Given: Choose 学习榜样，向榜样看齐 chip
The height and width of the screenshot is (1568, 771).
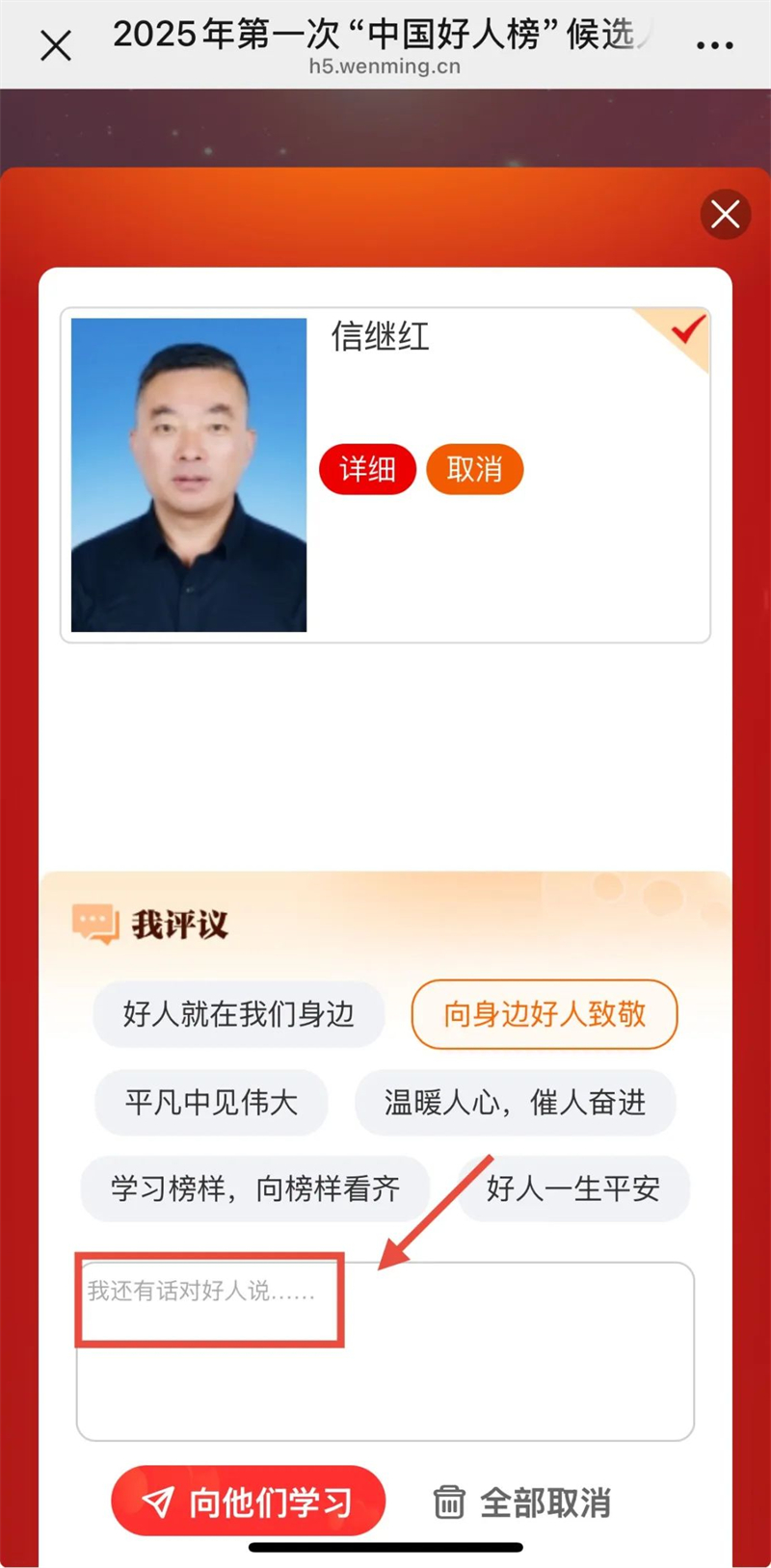Looking at the screenshot, I should [x=254, y=1189].
